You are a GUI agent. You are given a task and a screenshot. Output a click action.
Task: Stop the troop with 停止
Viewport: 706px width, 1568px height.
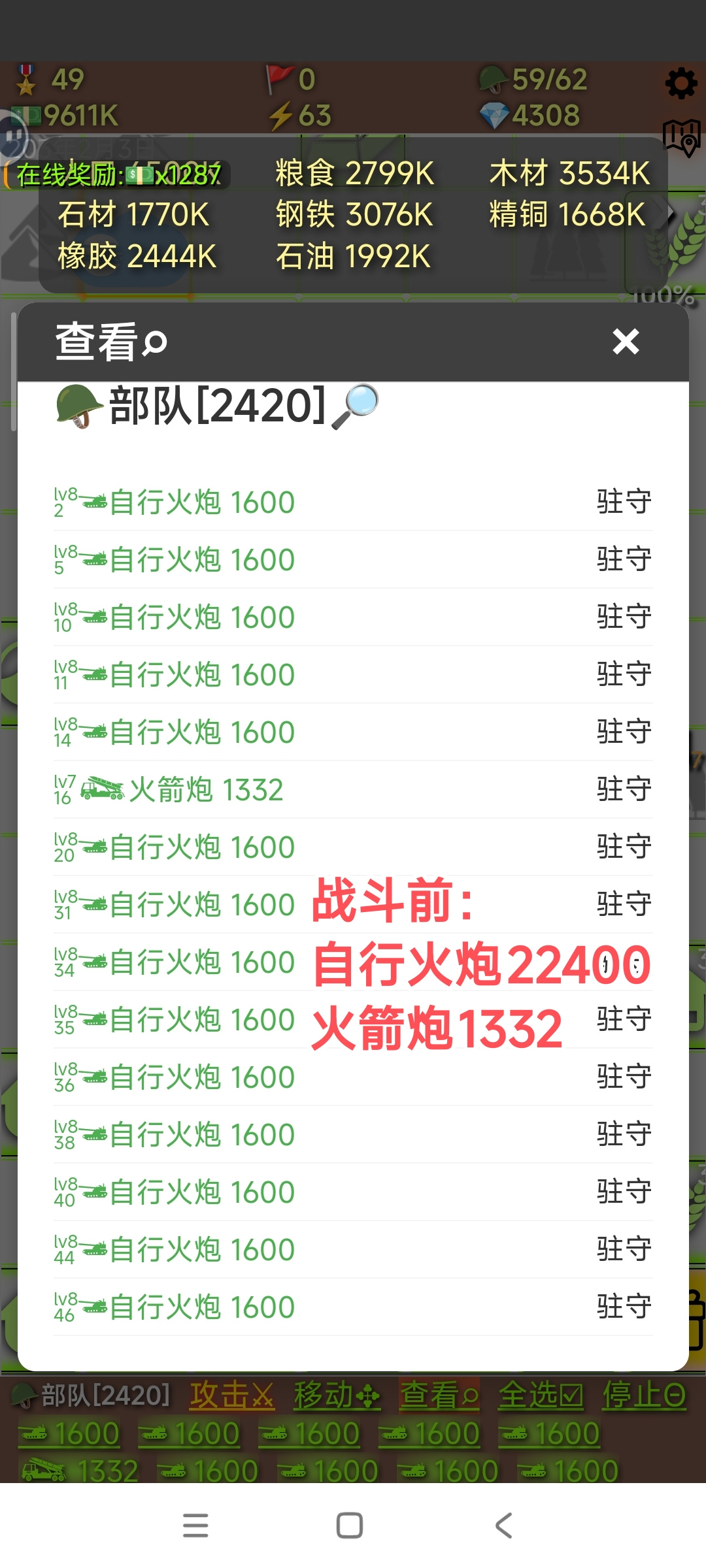[645, 1395]
